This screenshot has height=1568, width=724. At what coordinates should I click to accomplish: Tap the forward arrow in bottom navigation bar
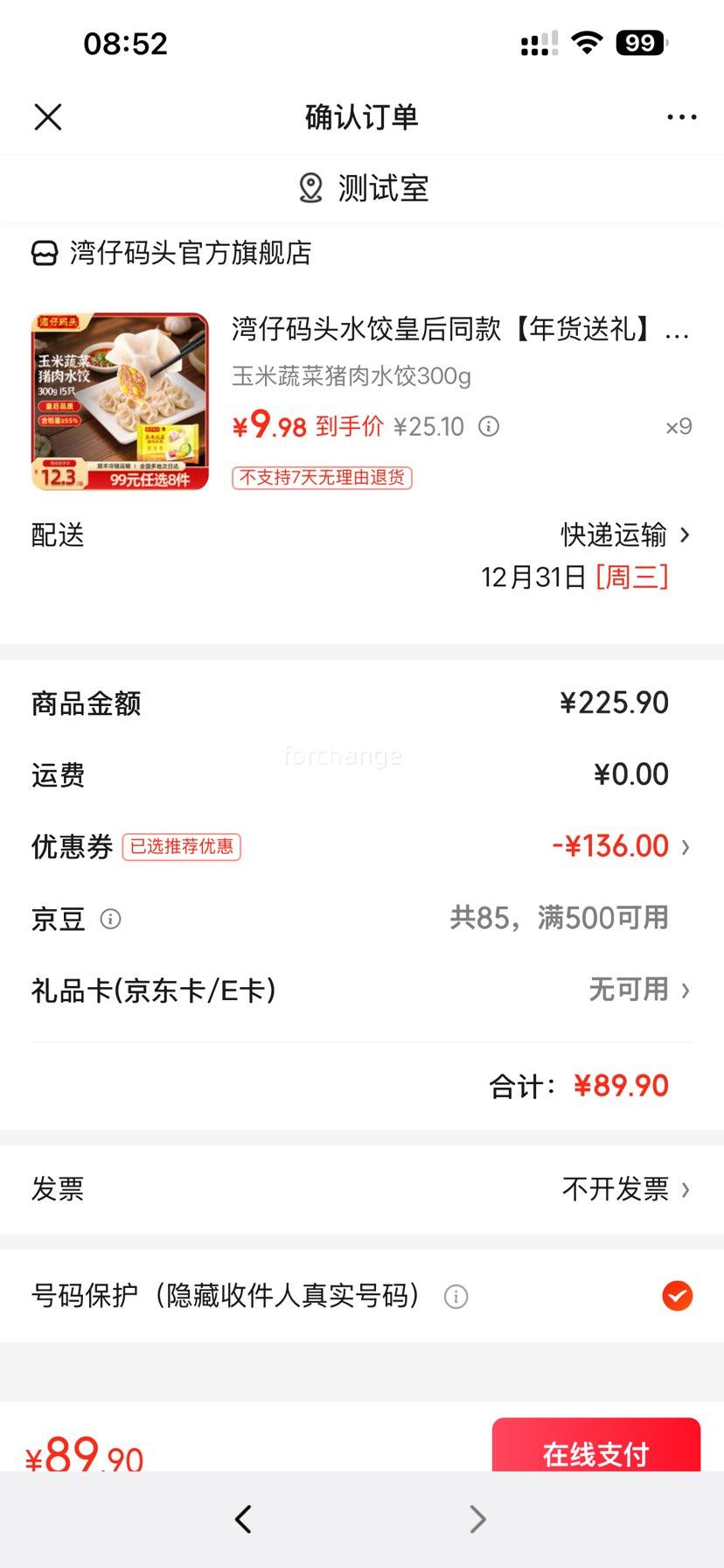pos(477,1520)
